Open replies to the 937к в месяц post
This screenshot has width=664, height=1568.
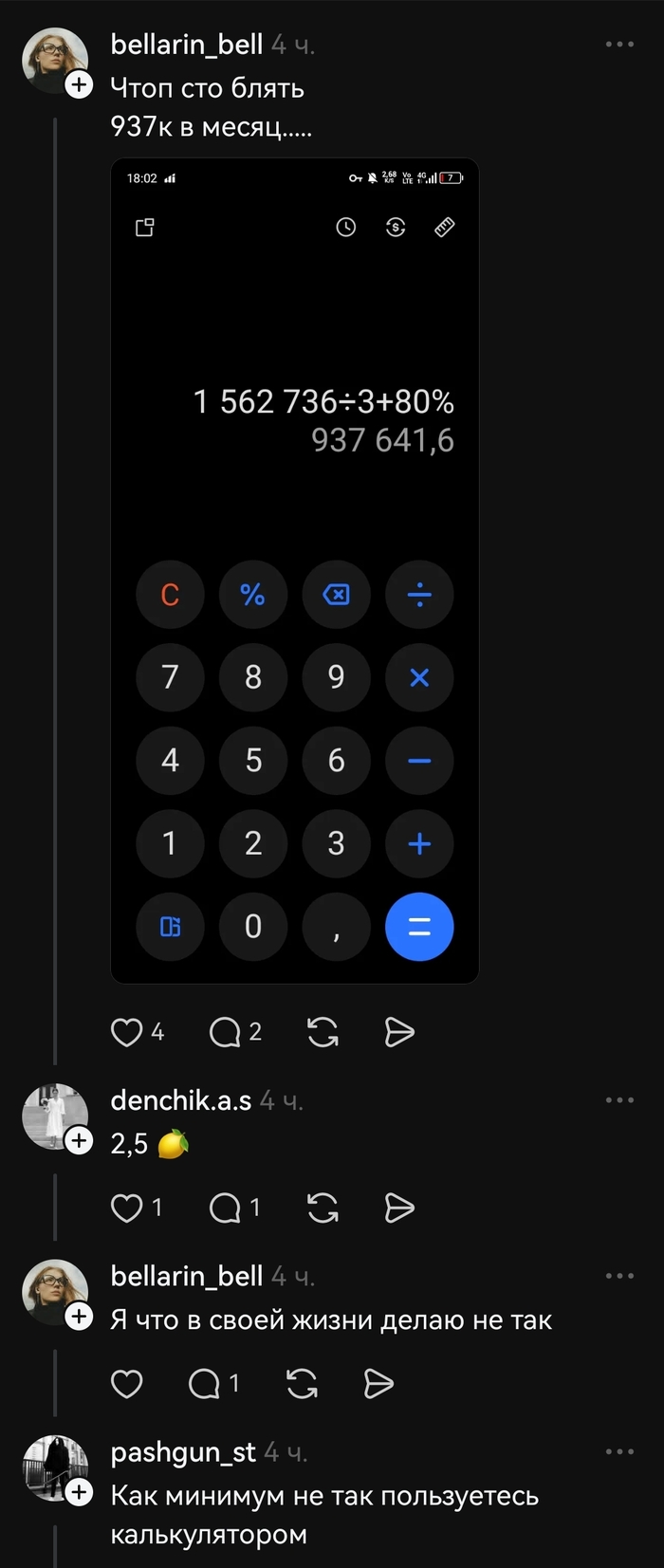pos(226,1032)
